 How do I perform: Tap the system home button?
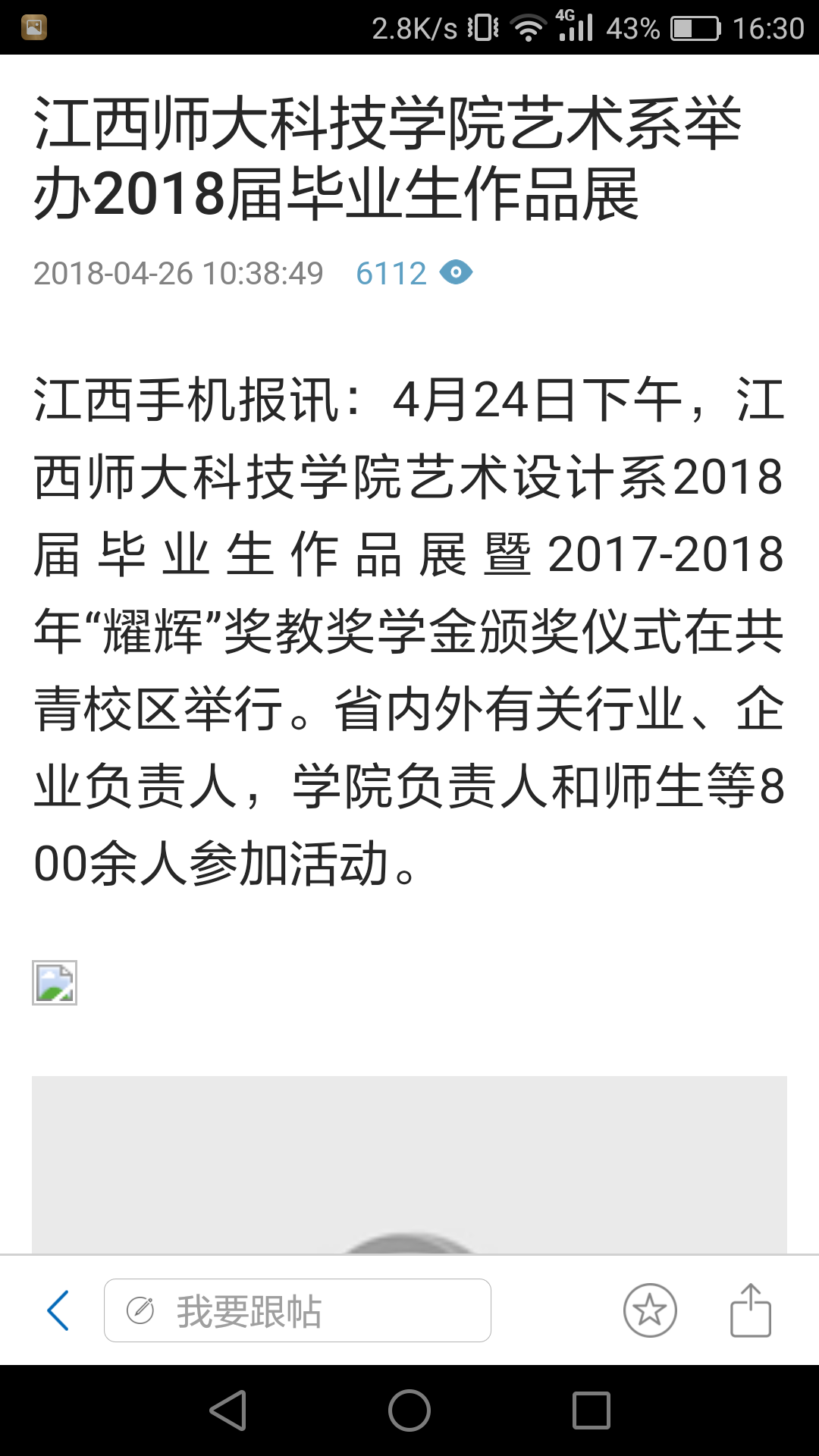point(409,1410)
